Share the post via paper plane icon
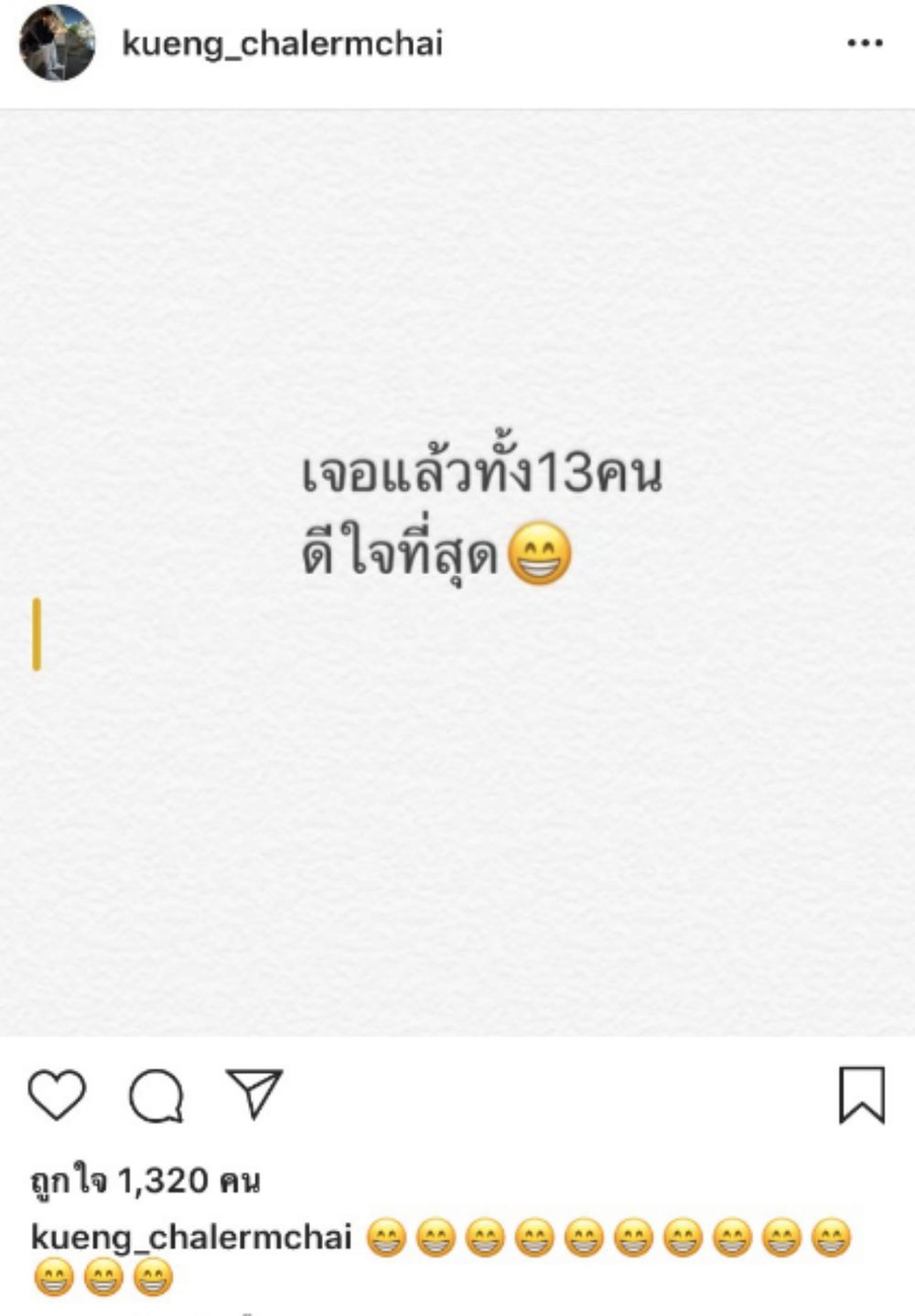915x1316 pixels. [x=254, y=1093]
